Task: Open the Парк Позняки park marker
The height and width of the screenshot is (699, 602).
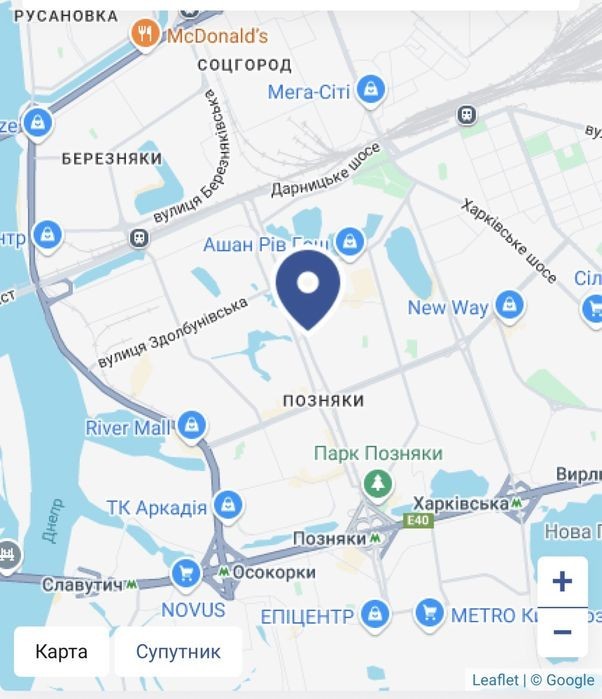Action: click(377, 485)
